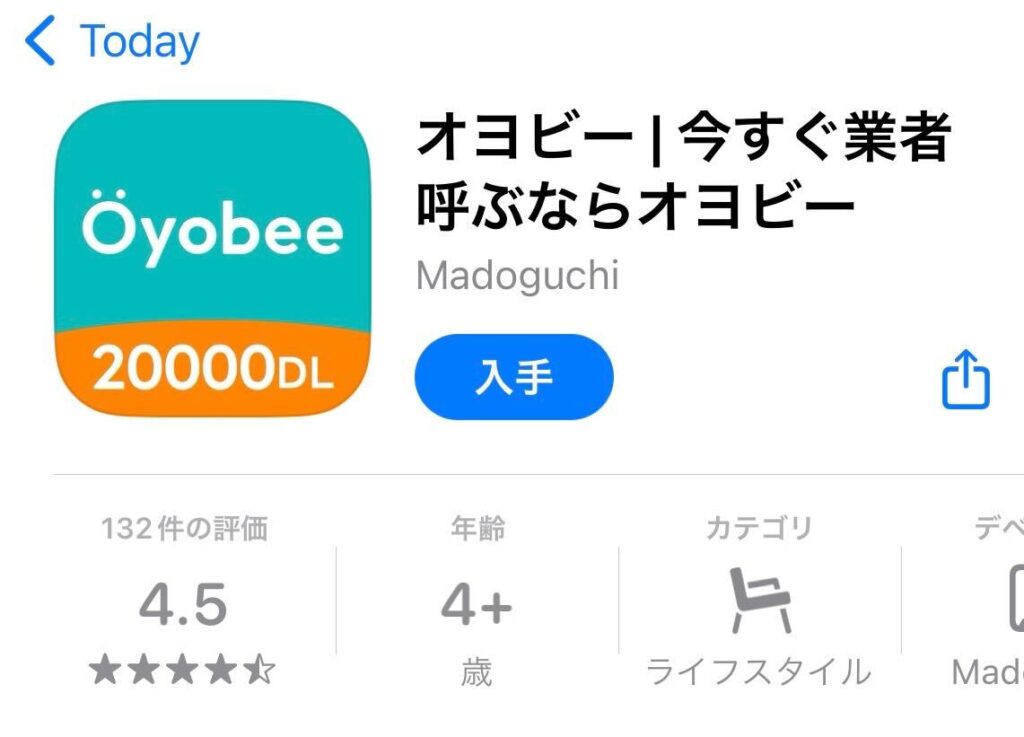This screenshot has width=1024, height=737.
Task: Share the オヨビー app page
Action: click(966, 380)
